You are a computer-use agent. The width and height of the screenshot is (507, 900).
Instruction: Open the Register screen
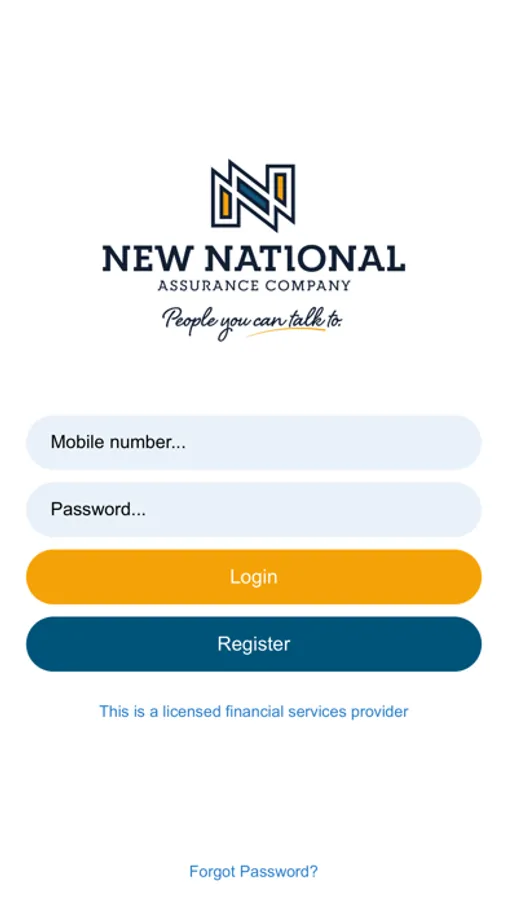pyautogui.click(x=253, y=644)
